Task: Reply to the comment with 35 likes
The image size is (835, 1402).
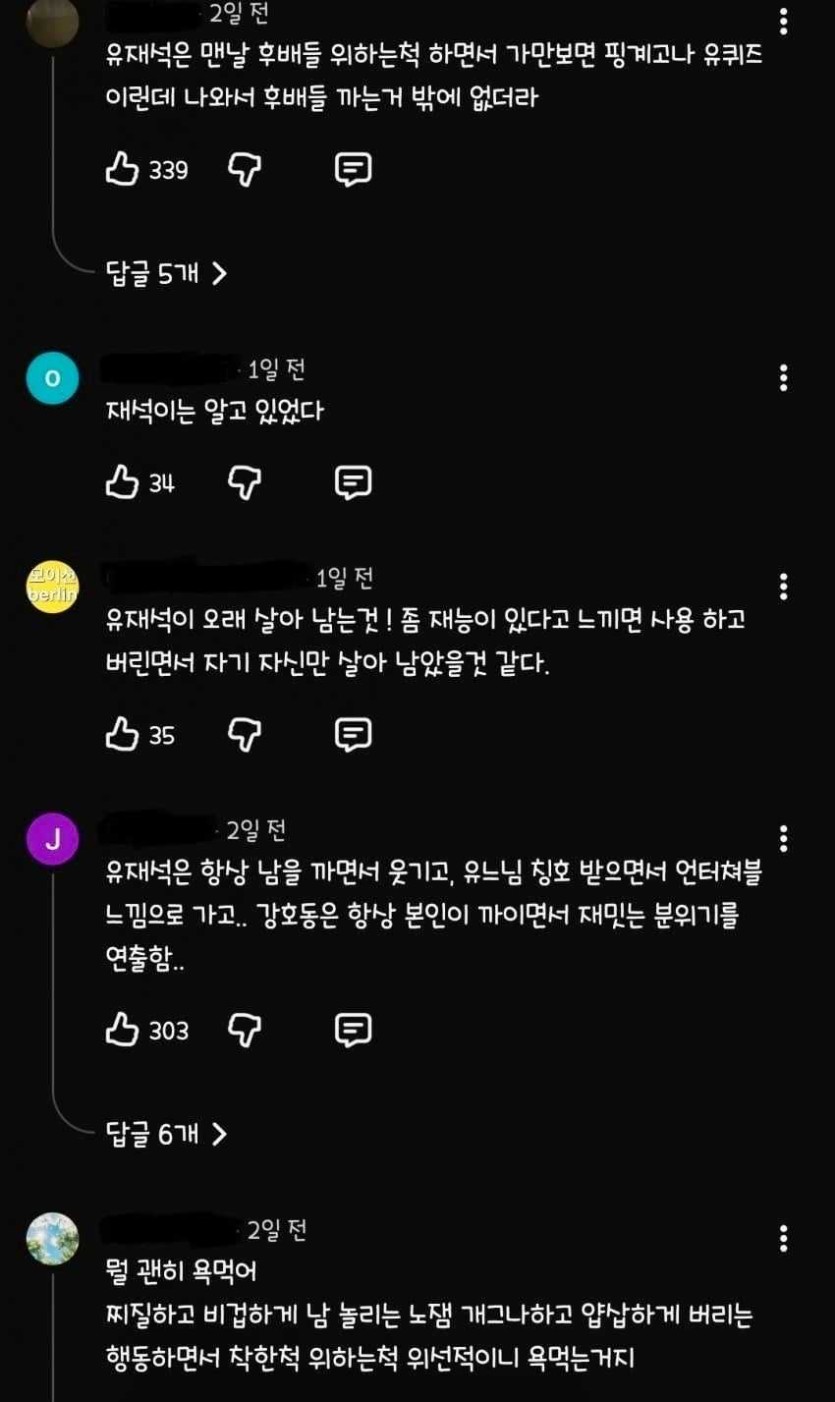Action: point(352,735)
